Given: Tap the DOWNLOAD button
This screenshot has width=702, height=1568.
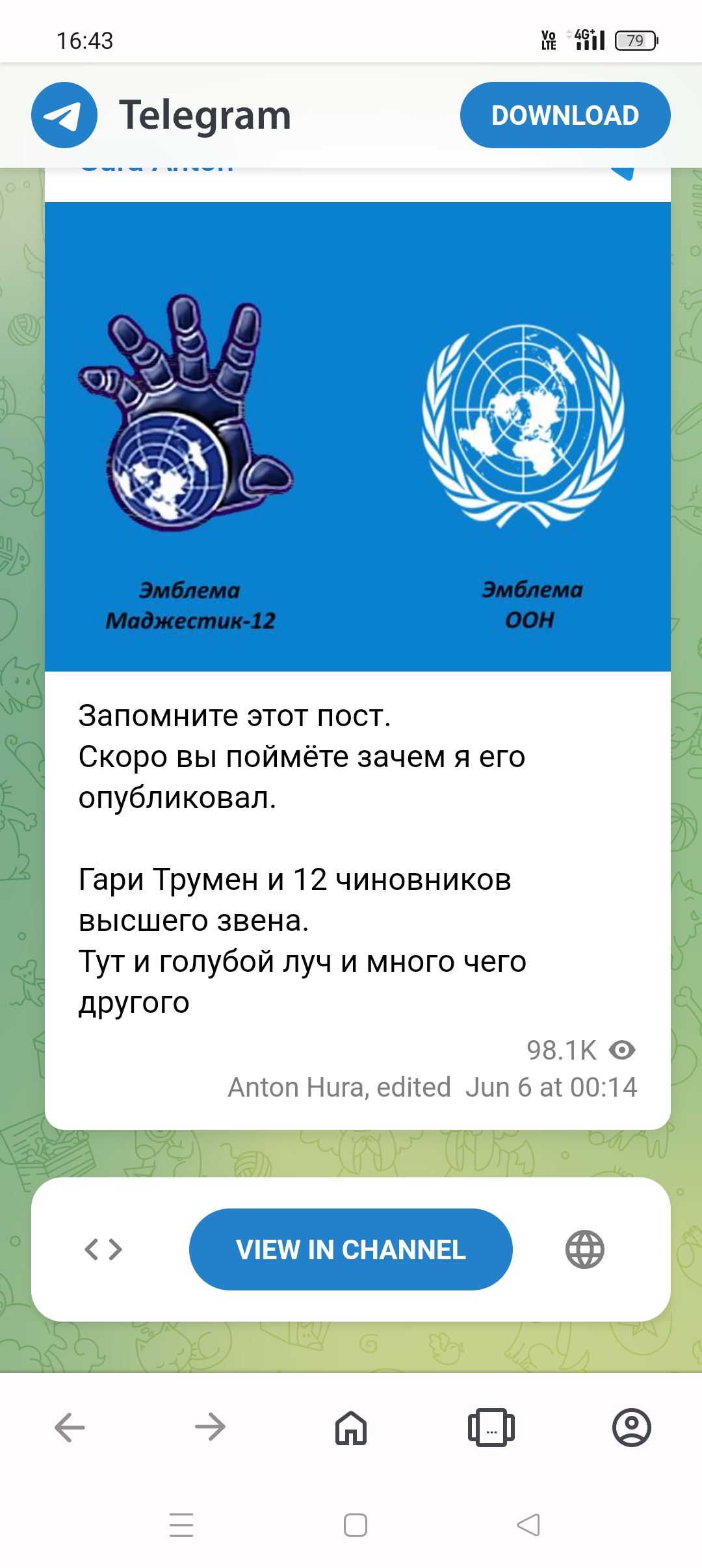Looking at the screenshot, I should [565, 115].
